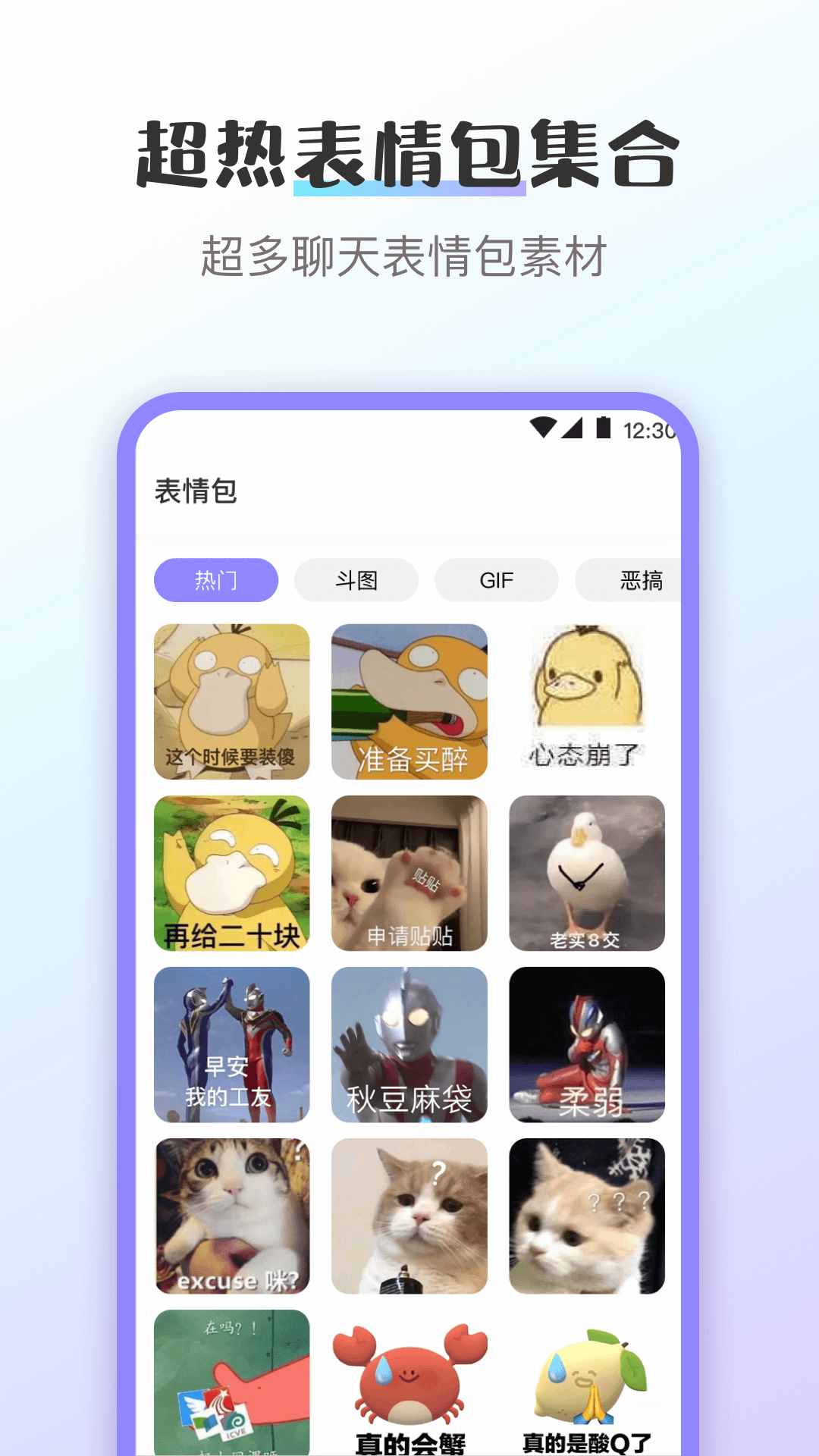This screenshot has width=819, height=1456.
Task: Open the 秋豆麻袋 Ultraman sticker
Action: (409, 1043)
